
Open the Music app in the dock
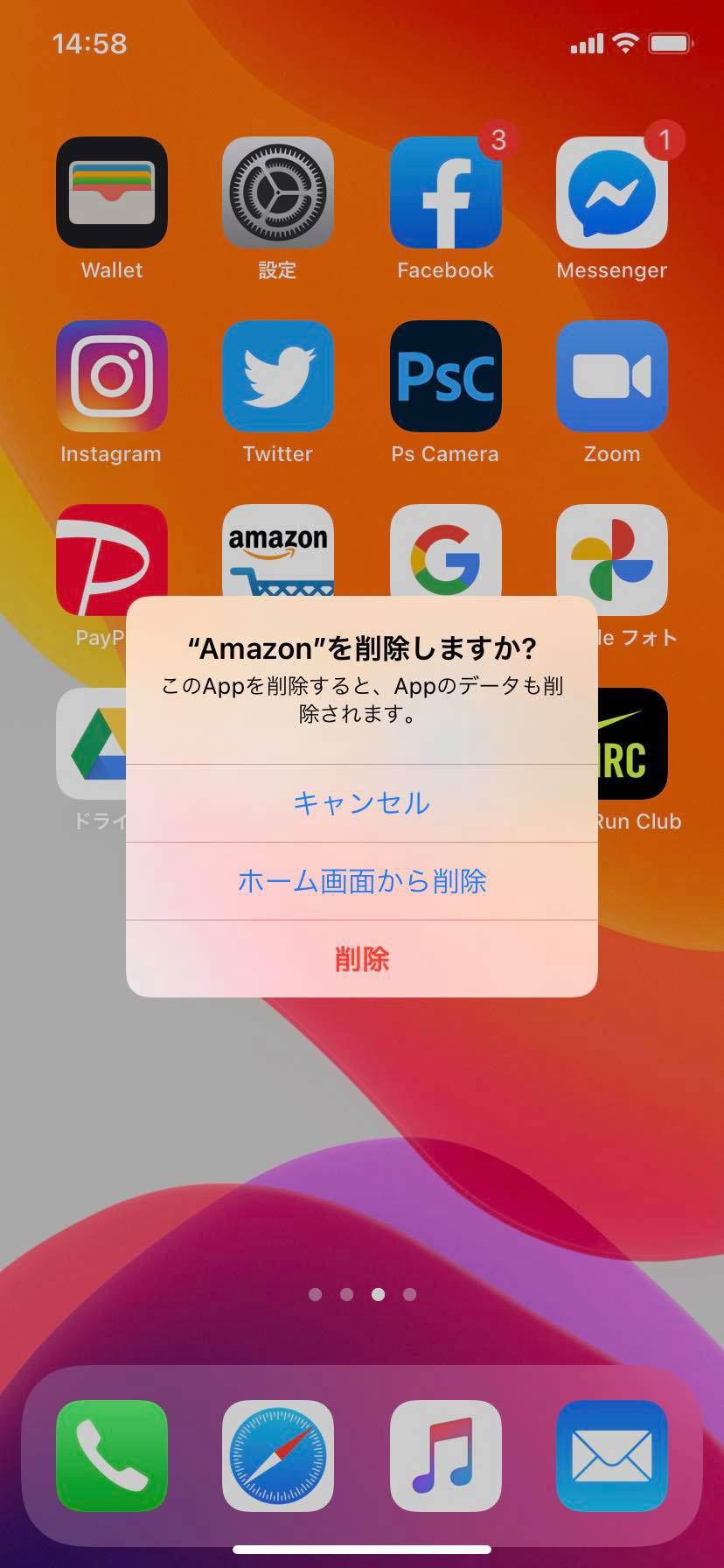click(x=445, y=1456)
